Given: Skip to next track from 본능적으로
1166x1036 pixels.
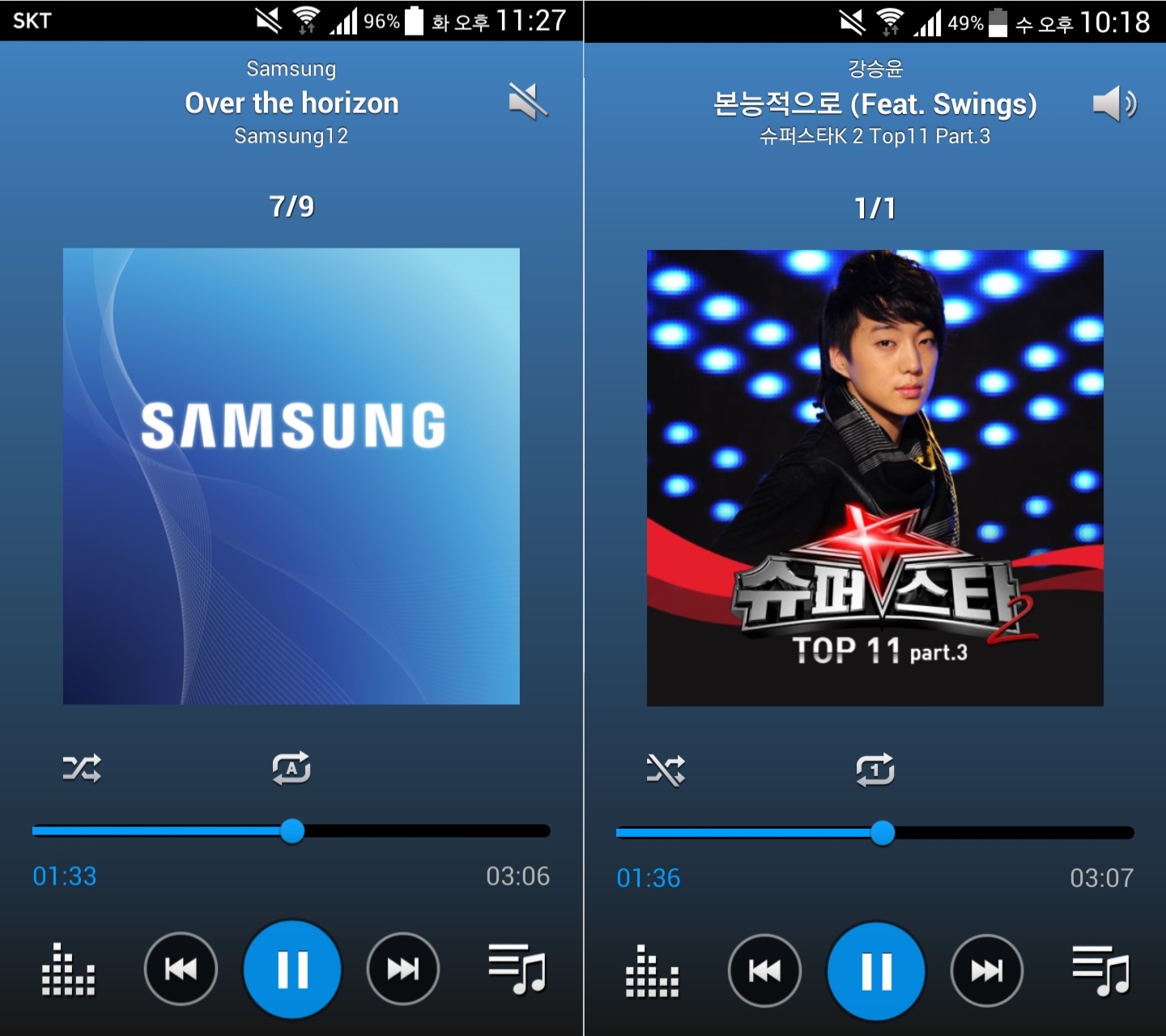Looking at the screenshot, I should (x=987, y=970).
